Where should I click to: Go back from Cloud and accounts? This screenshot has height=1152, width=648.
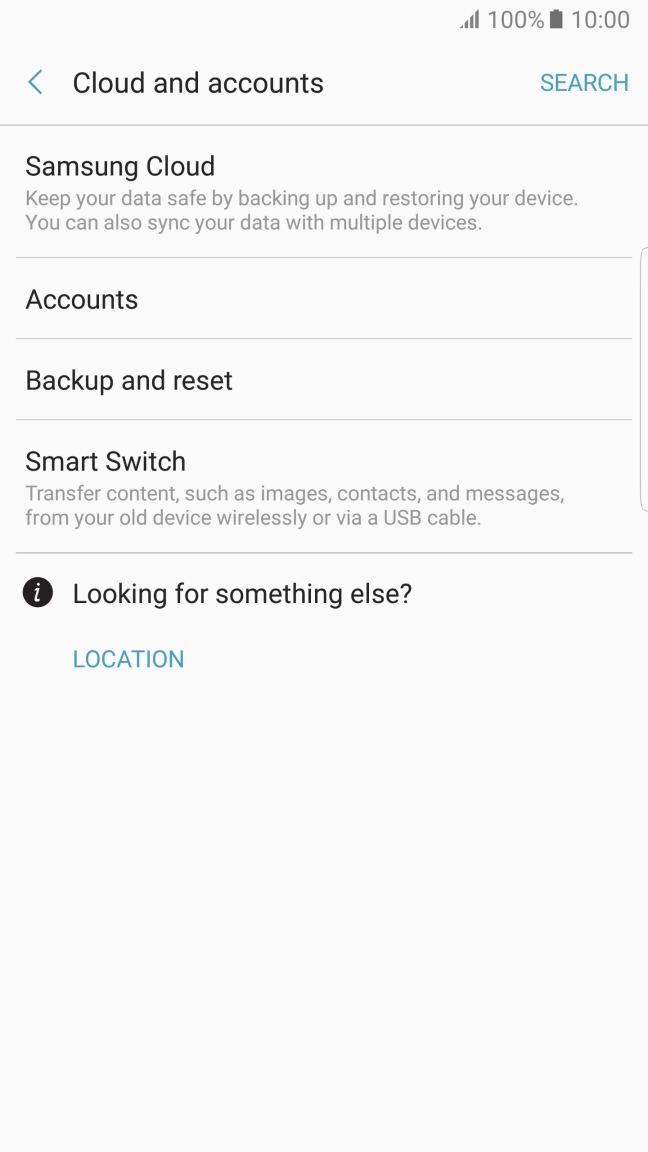[35, 82]
